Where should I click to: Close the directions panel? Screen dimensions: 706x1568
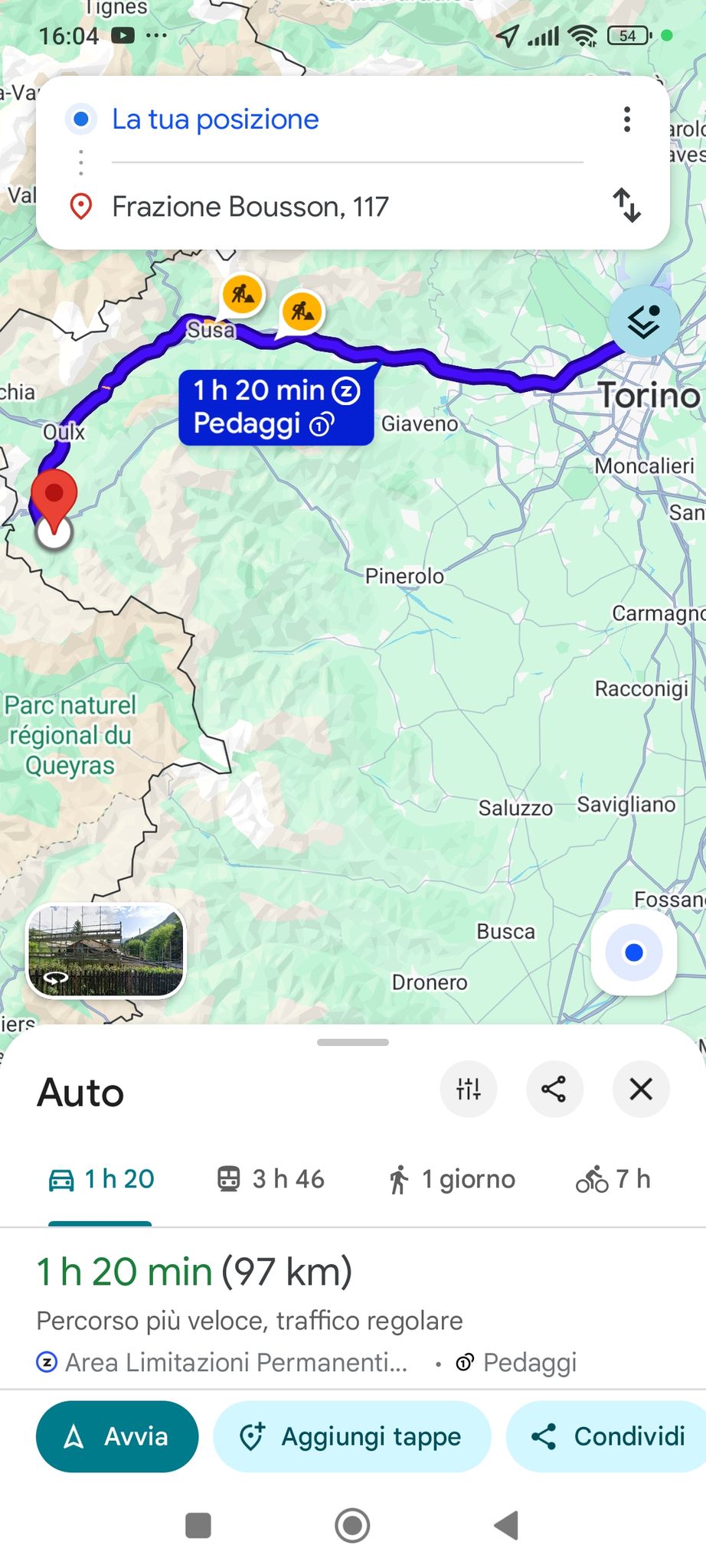[641, 1089]
